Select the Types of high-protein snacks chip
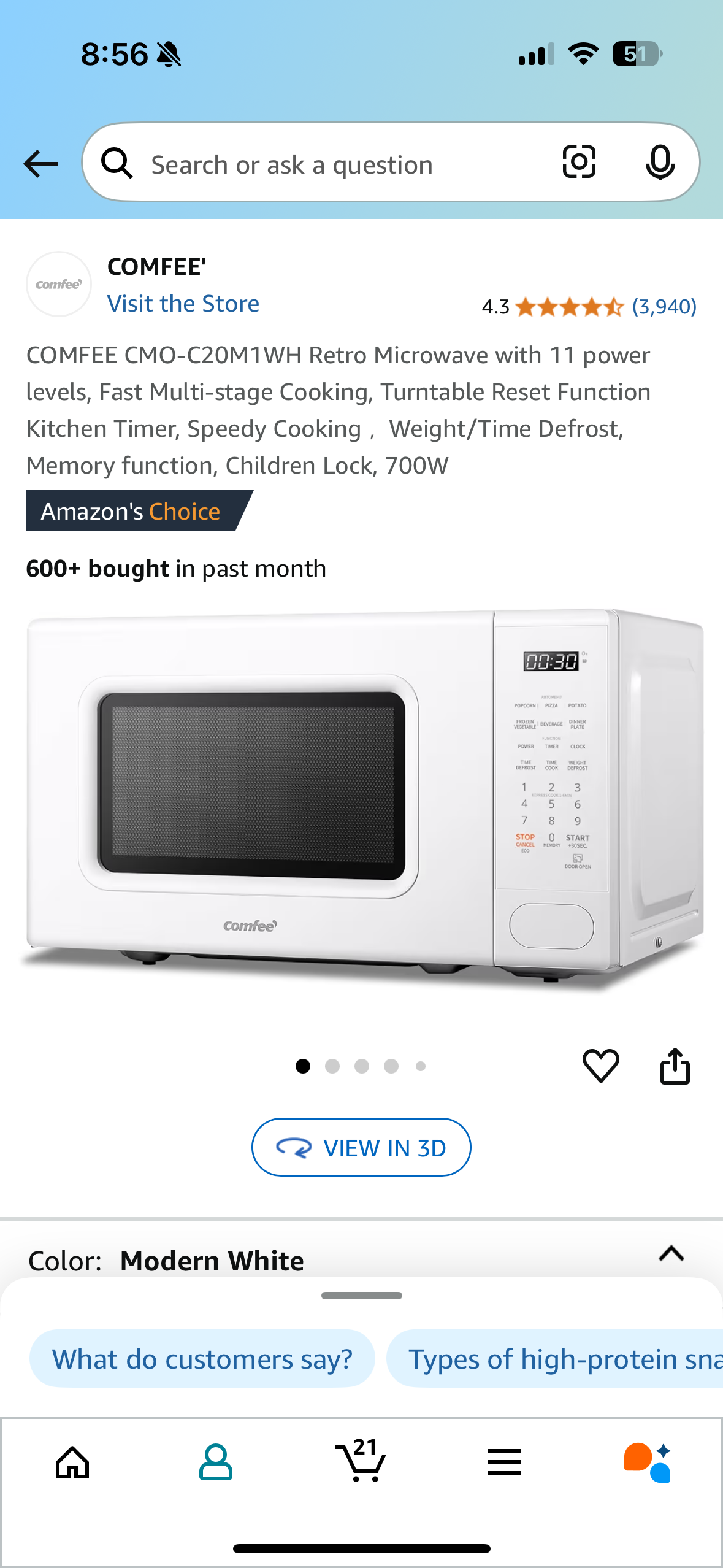This screenshot has height=1568, width=723. 555,1358
